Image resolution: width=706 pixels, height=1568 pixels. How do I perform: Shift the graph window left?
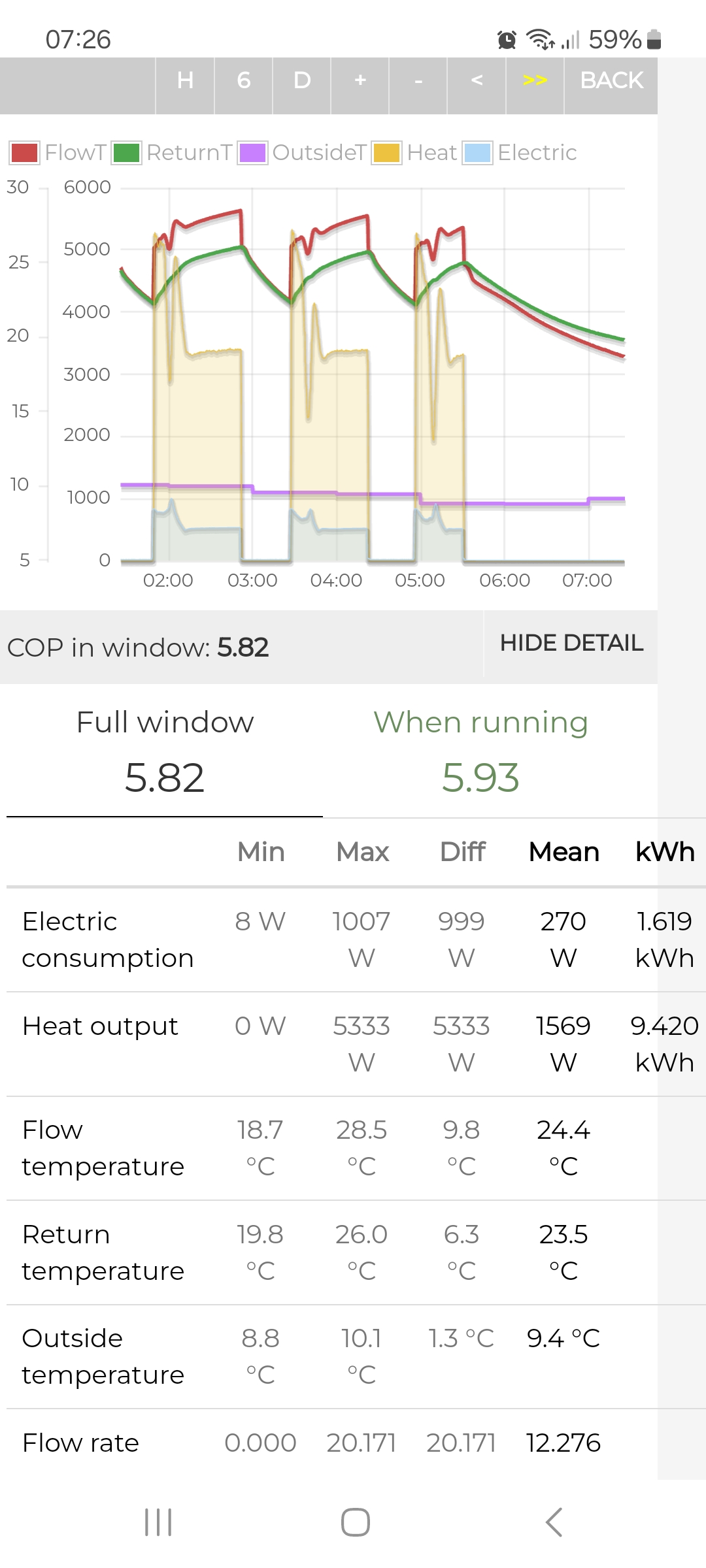(477, 81)
